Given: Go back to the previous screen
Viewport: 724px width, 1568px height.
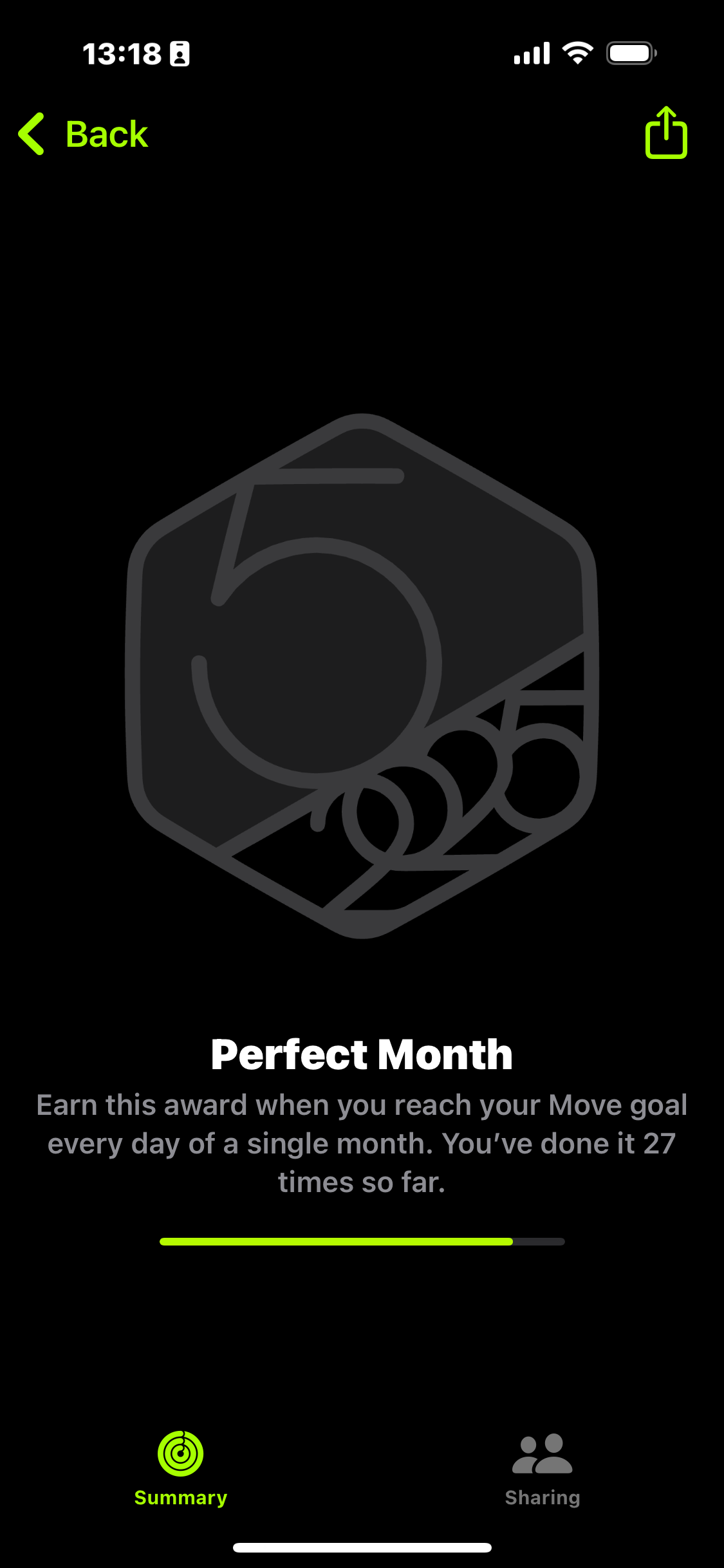Looking at the screenshot, I should click(84, 134).
